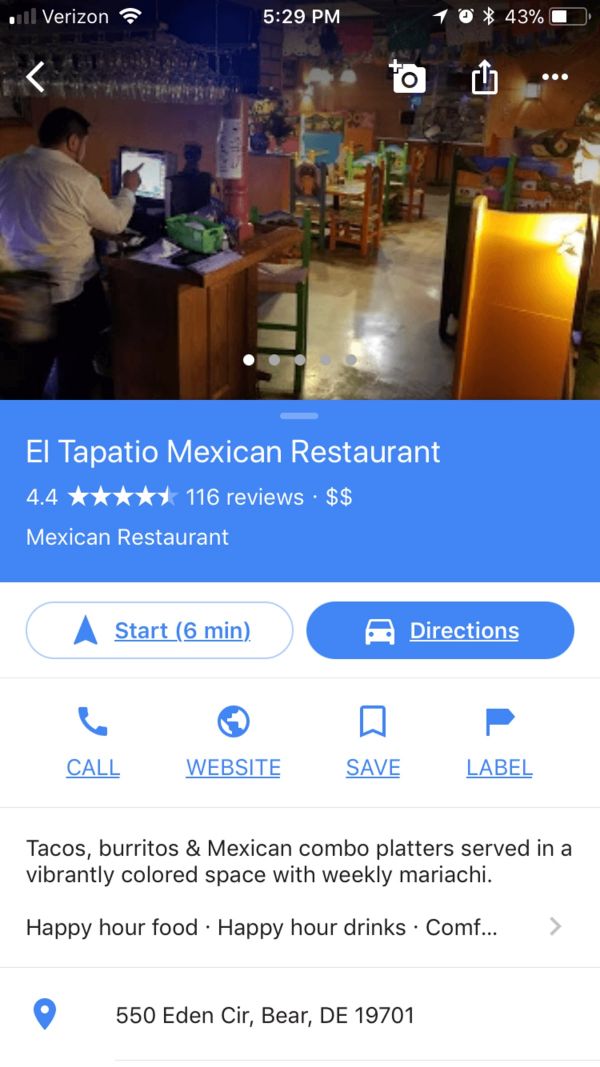Image resolution: width=600 pixels, height=1067 pixels.
Task: Start navigation (6 min)
Action: 160,630
